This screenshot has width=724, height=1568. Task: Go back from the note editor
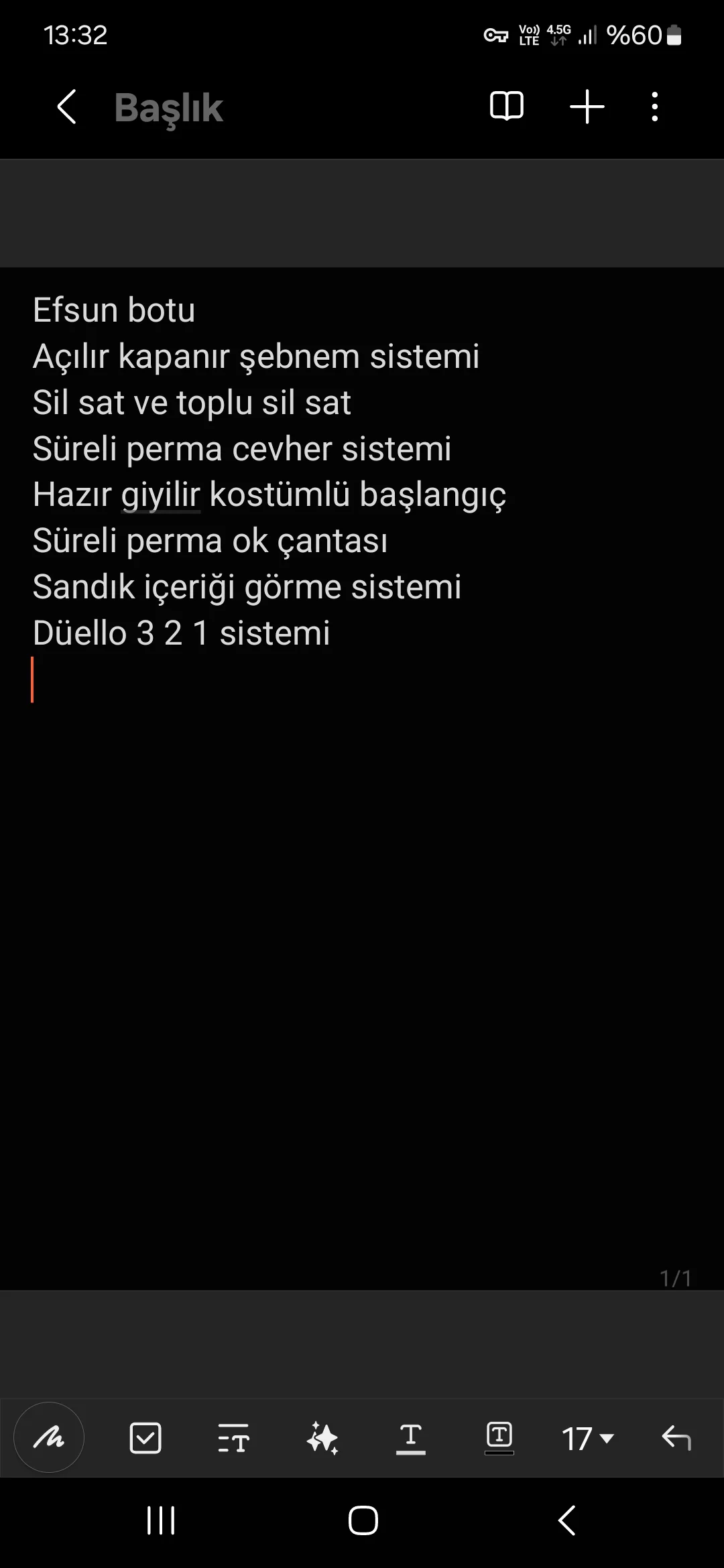66,107
